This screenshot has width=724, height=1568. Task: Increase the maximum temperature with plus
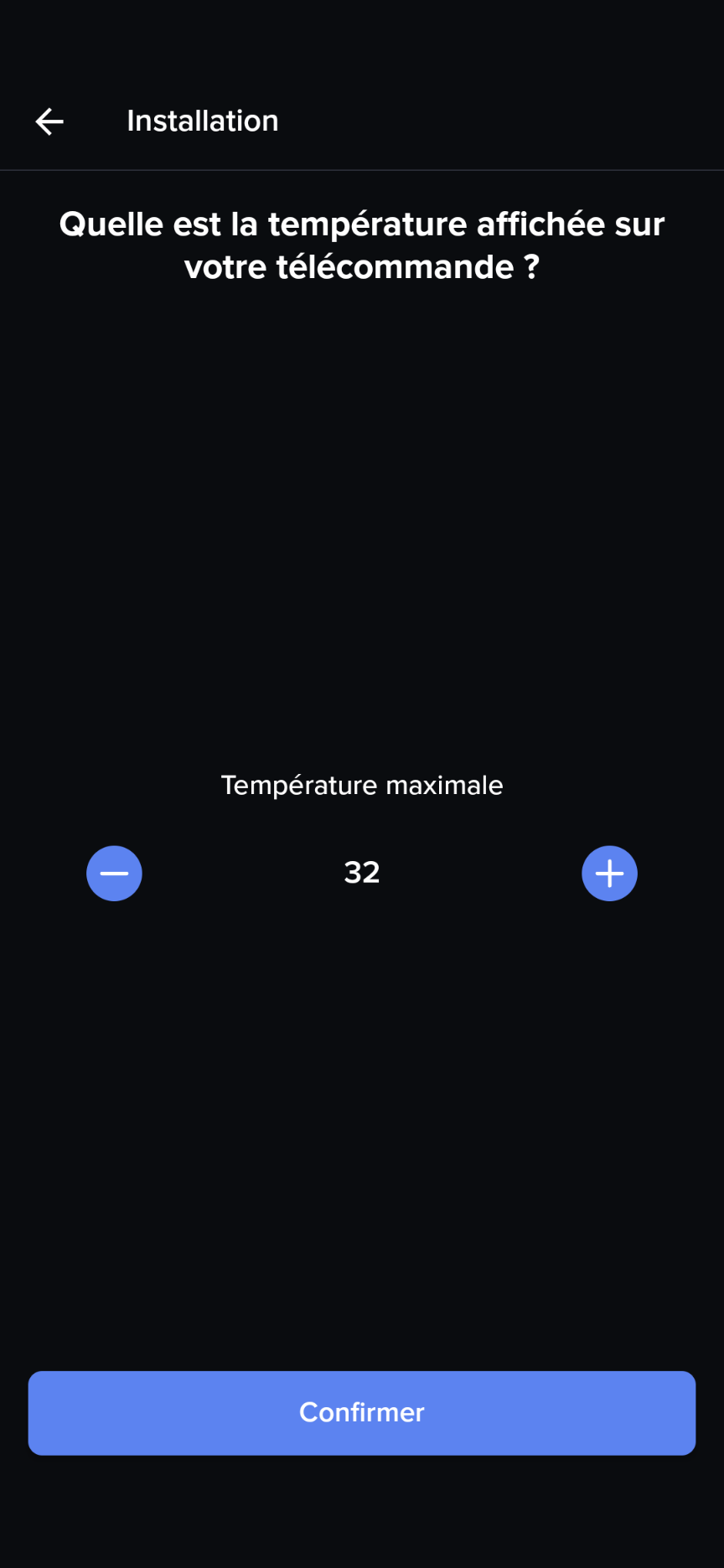[x=609, y=874]
